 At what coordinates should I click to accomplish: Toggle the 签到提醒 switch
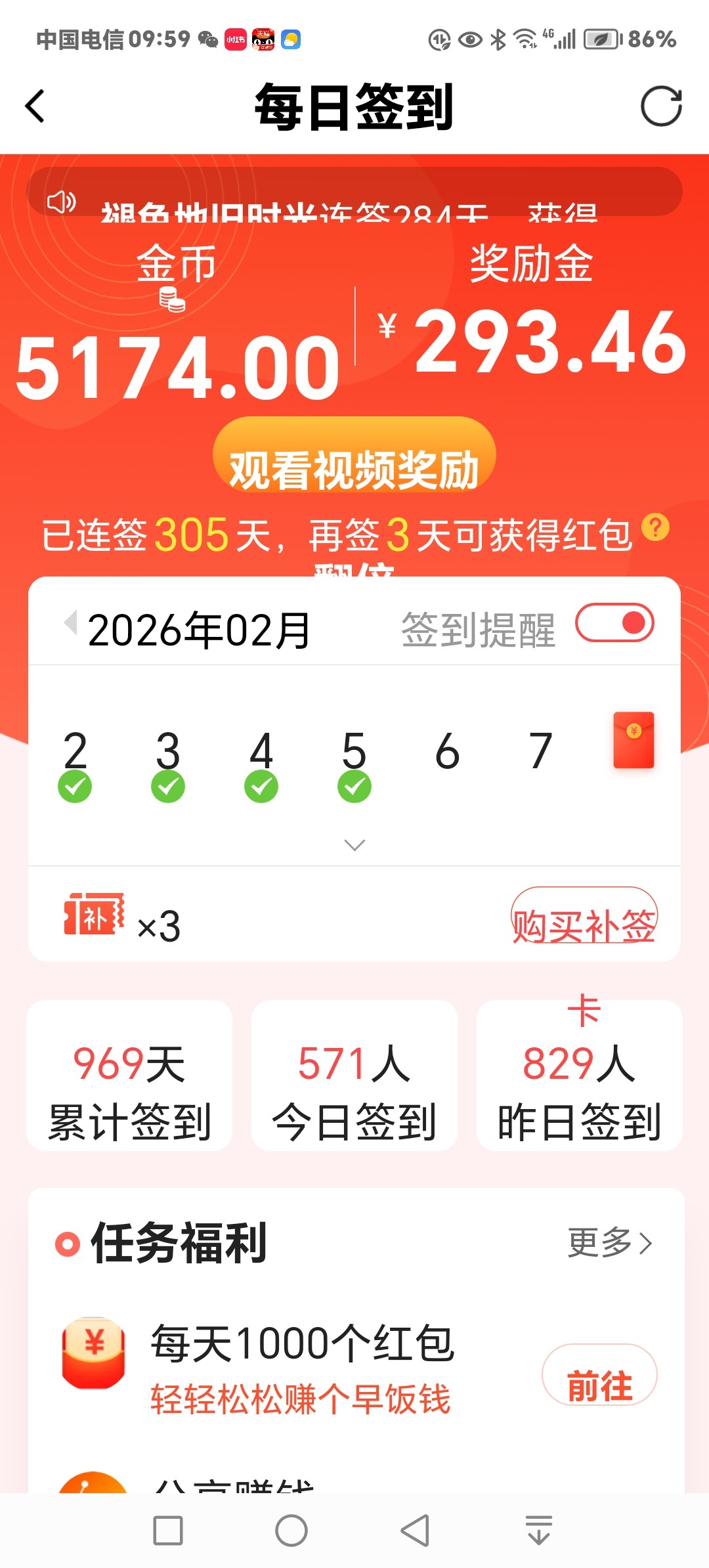click(x=614, y=623)
